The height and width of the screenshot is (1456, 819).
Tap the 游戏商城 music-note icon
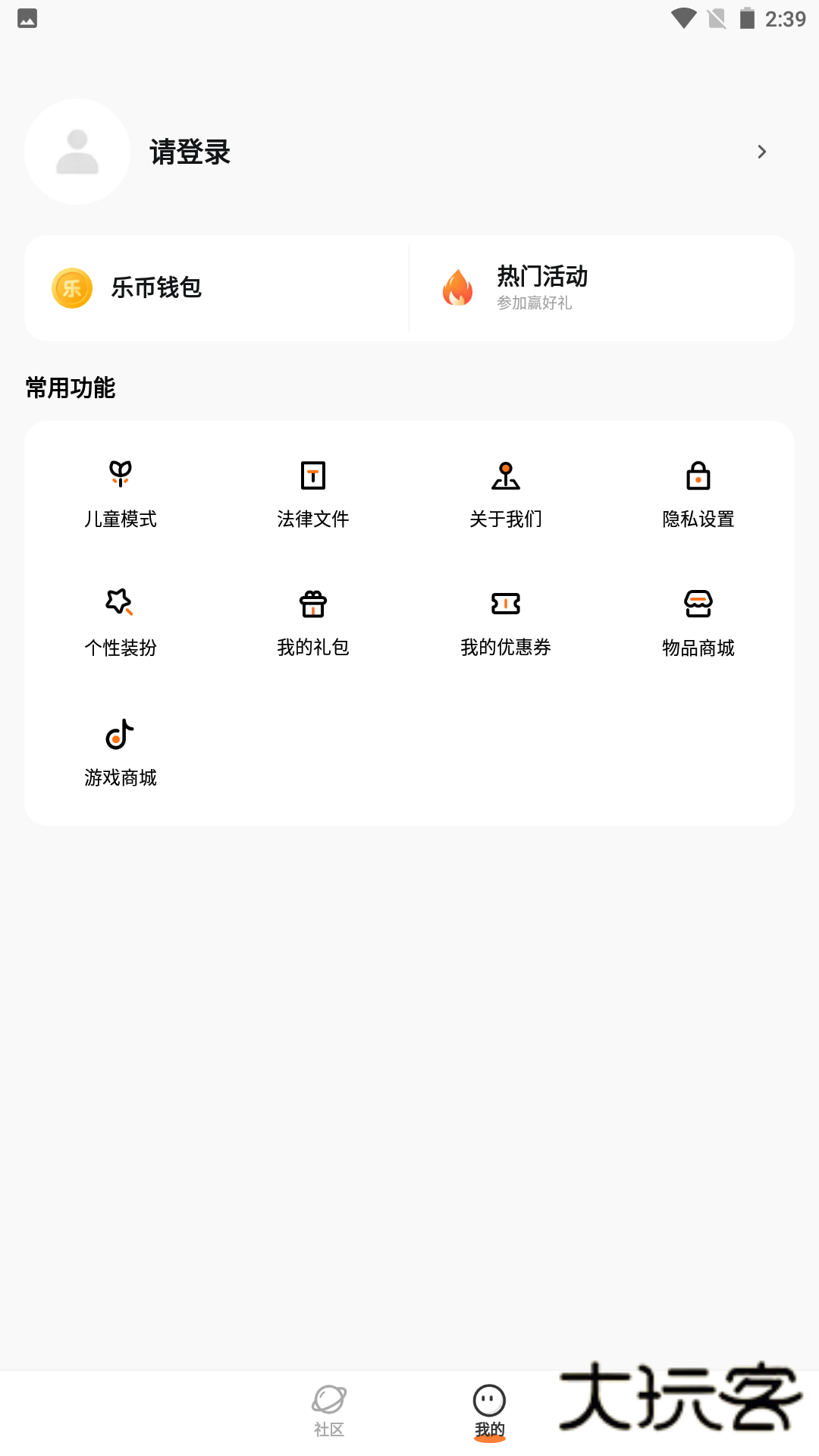(121, 733)
